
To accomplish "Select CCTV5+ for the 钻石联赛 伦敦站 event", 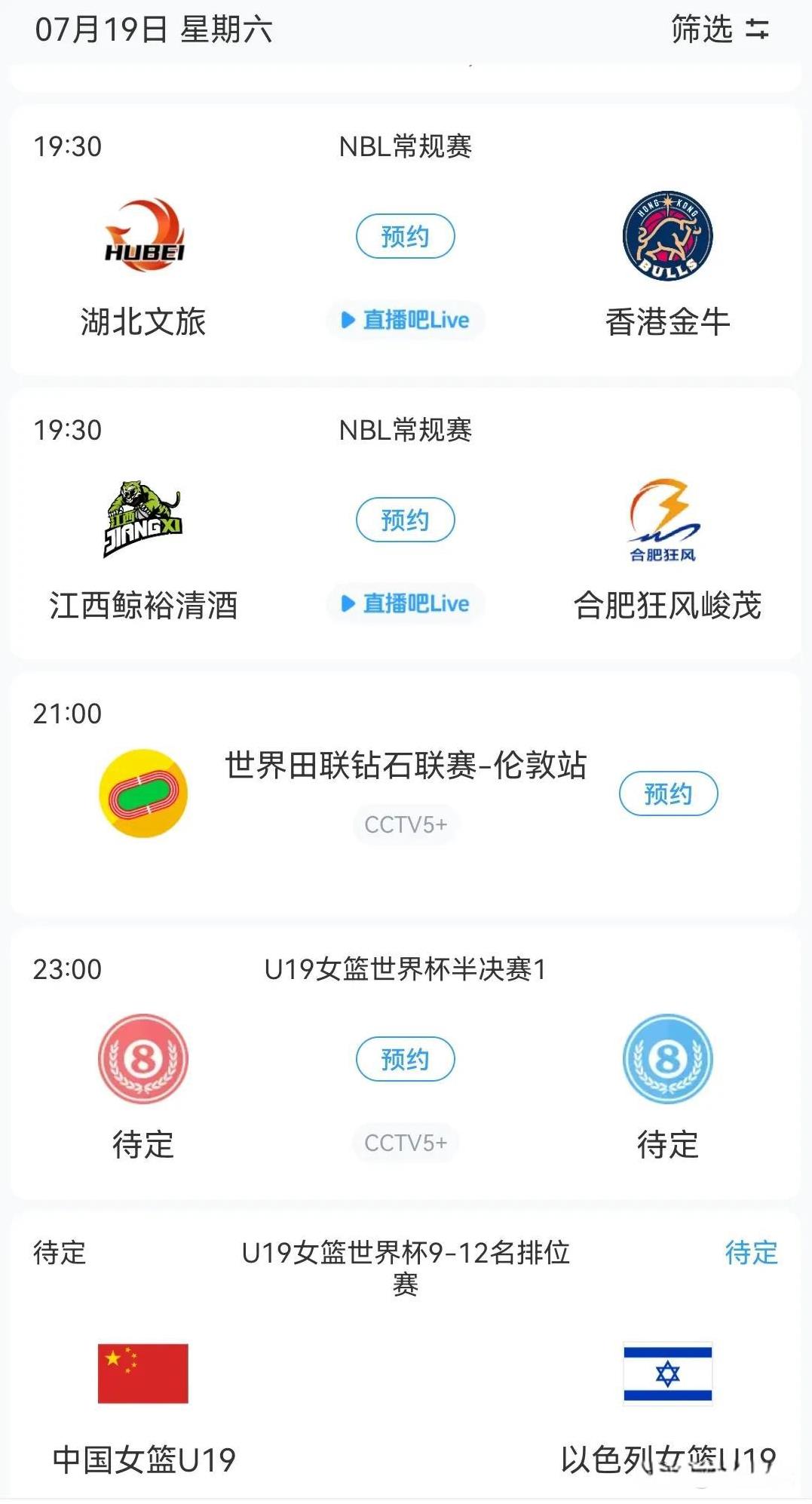I will click(x=406, y=824).
